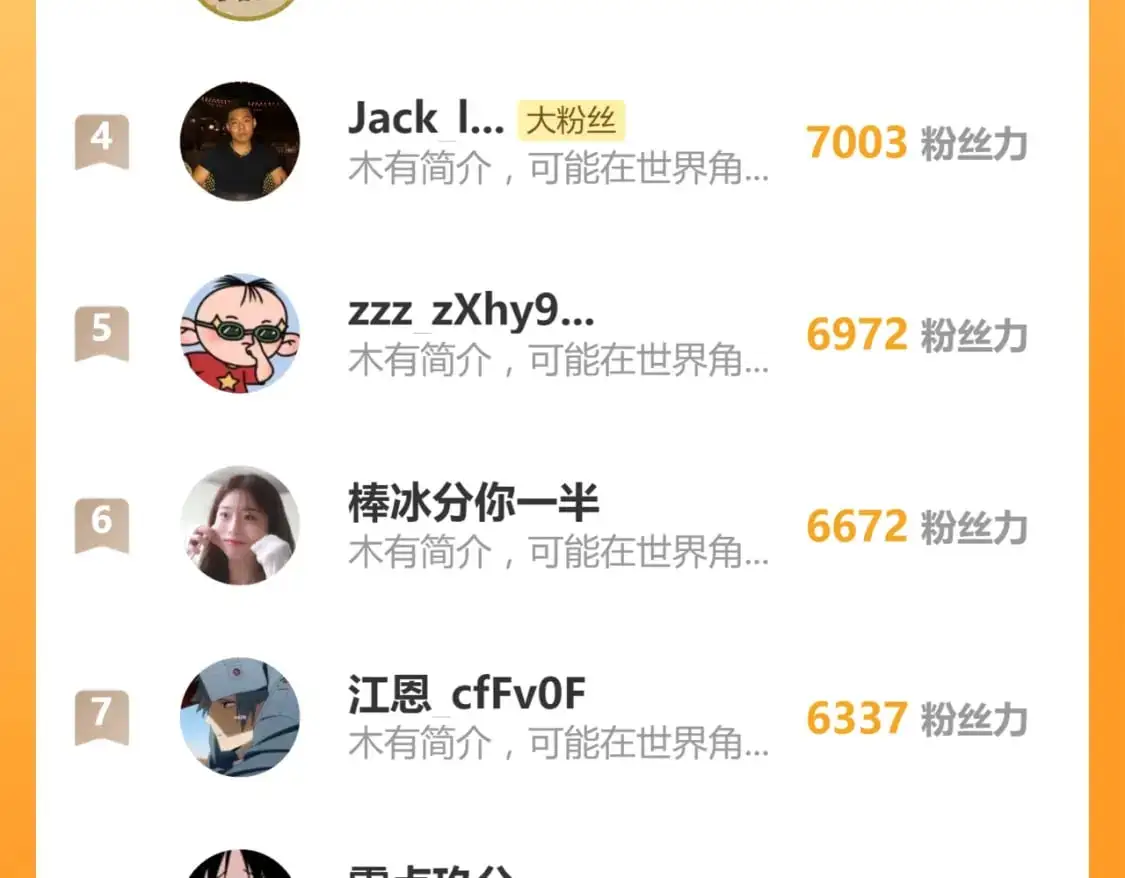Open 棒冰分你一半 fan ranking row

560,526
